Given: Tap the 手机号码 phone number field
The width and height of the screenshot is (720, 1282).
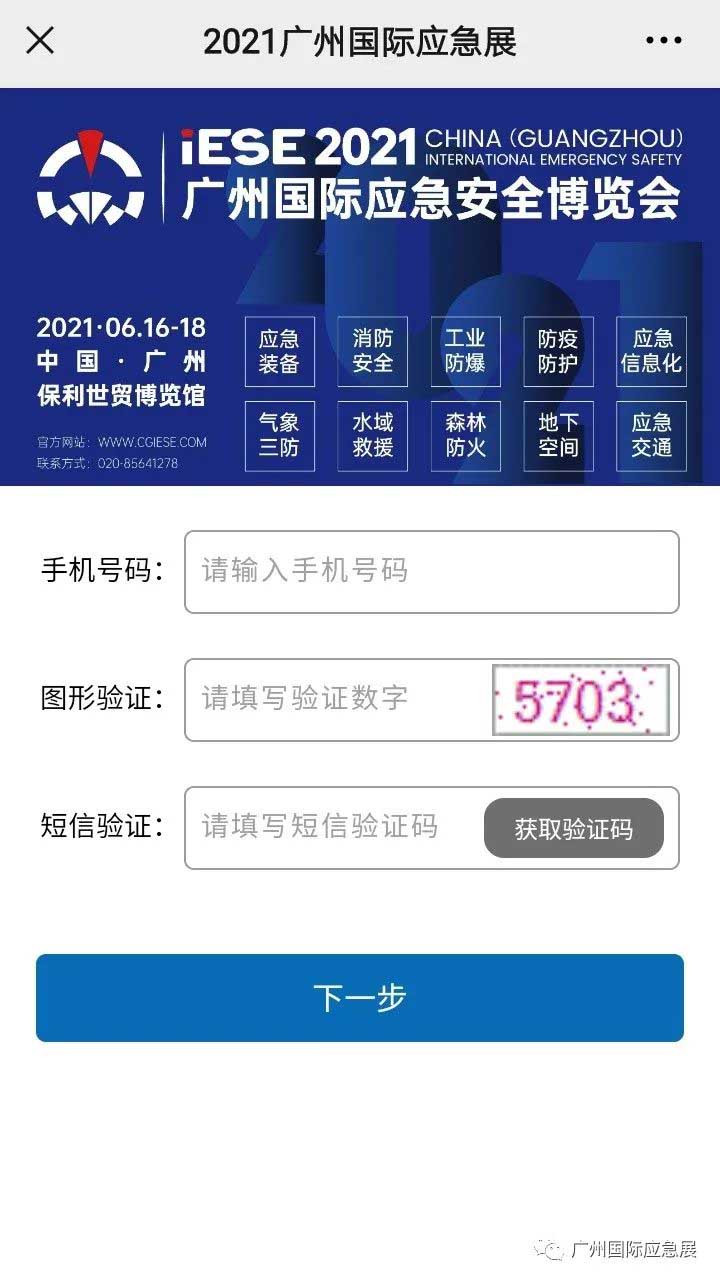Looking at the screenshot, I should click(431, 572).
